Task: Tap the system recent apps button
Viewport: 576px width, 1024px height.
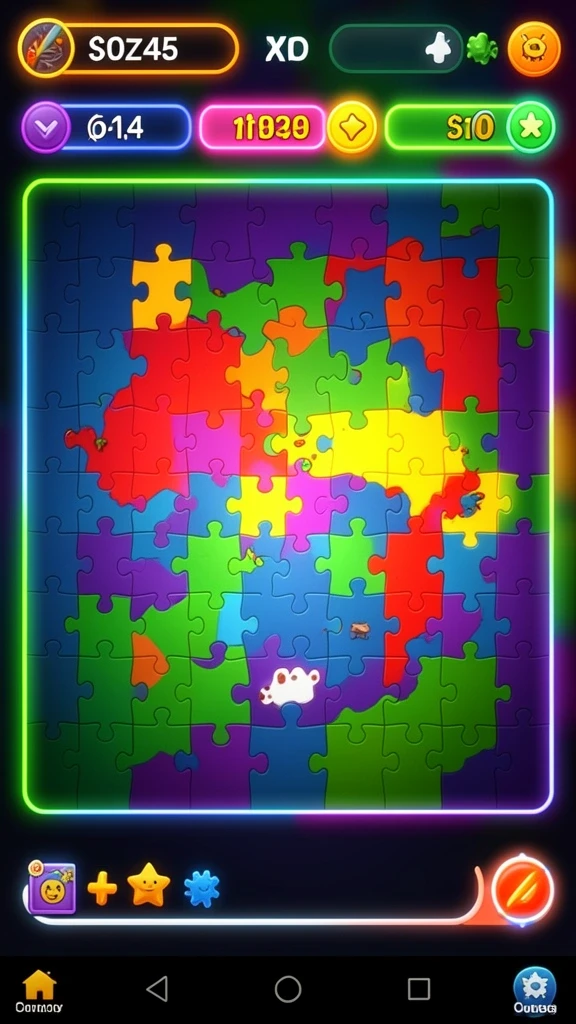Action: [x=419, y=989]
